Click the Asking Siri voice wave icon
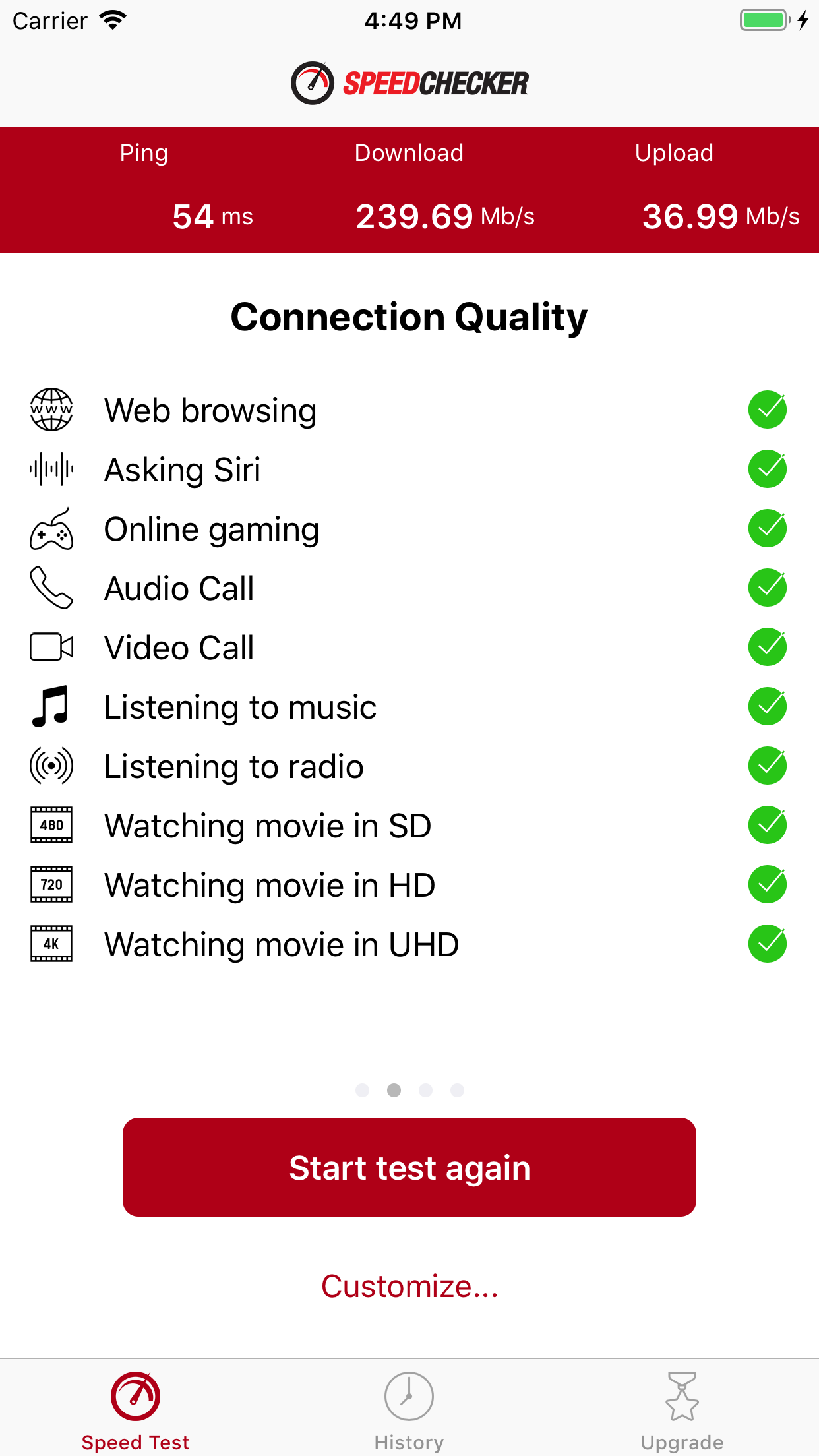 [x=52, y=469]
